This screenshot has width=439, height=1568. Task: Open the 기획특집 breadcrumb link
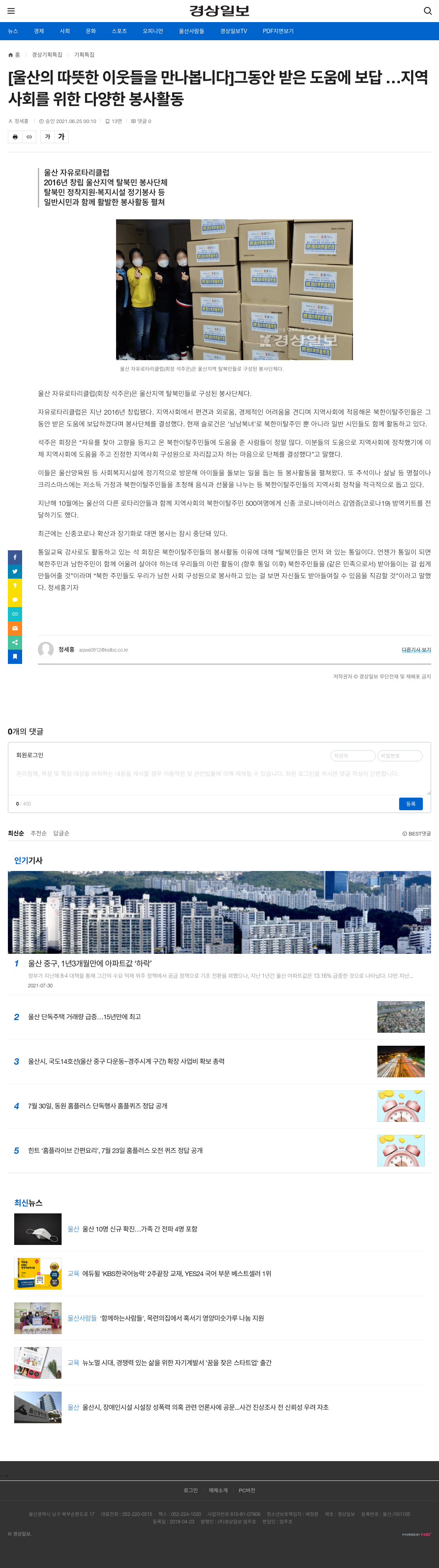tap(84, 55)
